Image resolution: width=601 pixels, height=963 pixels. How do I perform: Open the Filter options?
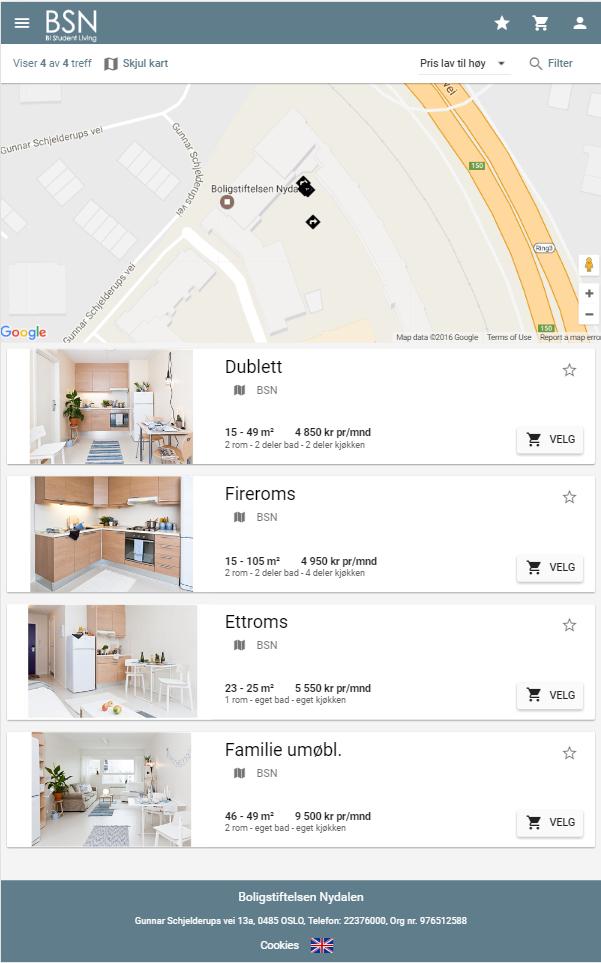[x=551, y=63]
